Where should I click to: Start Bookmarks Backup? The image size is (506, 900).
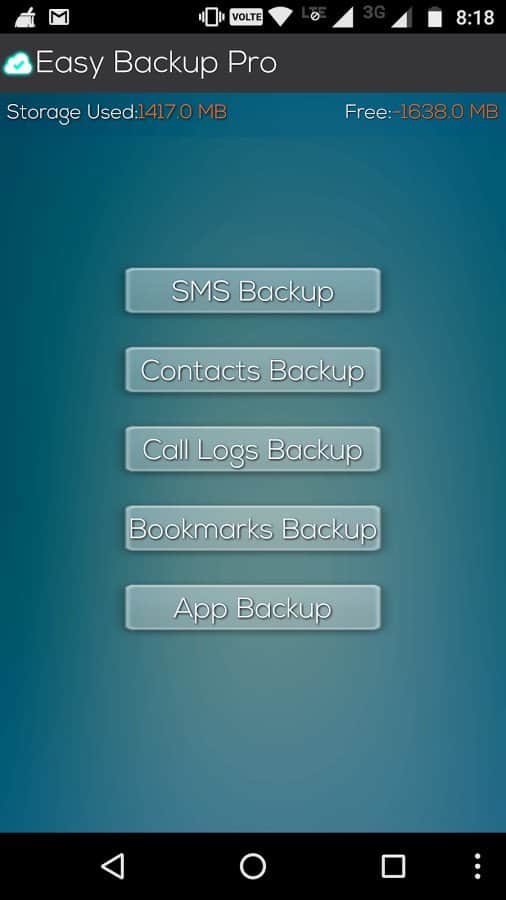[x=252, y=529]
